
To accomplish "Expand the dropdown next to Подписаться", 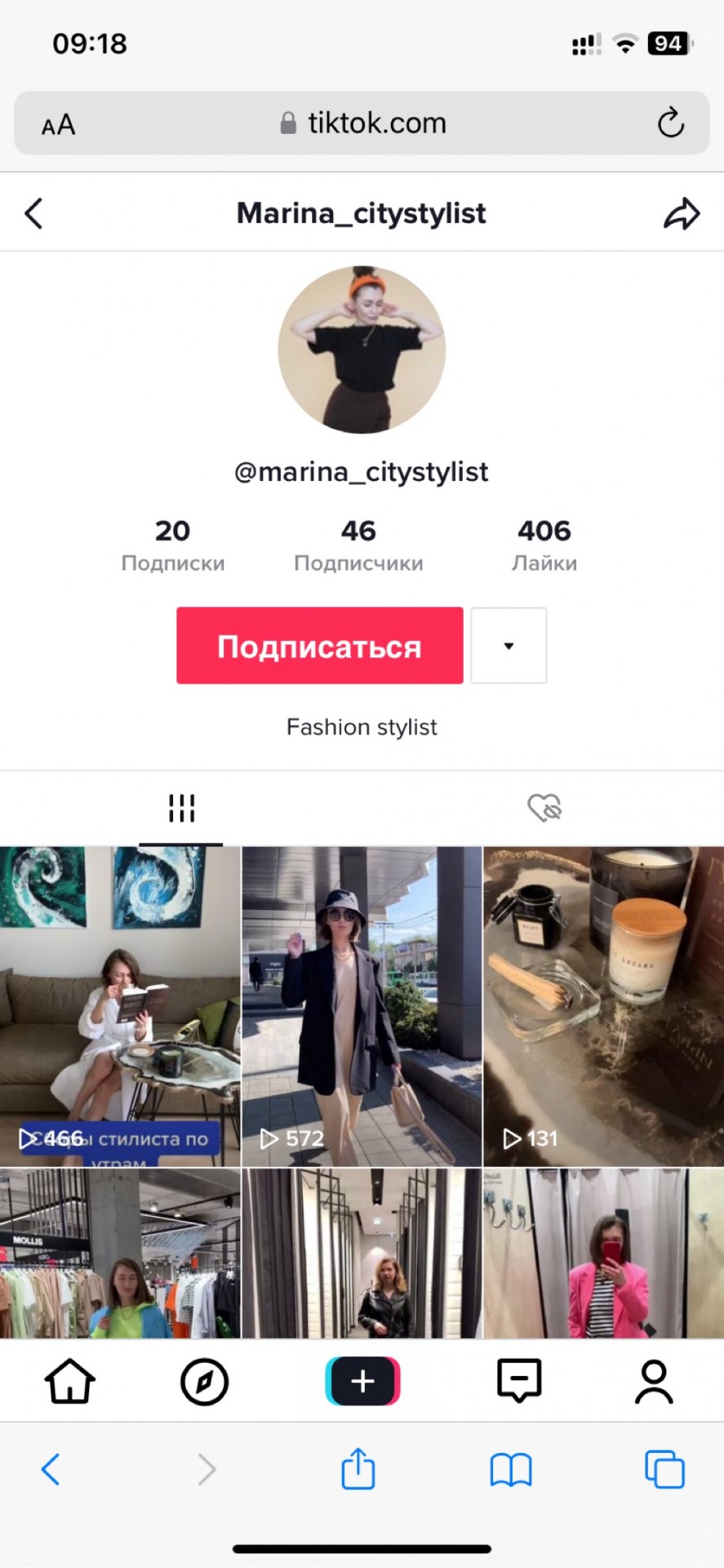I will [509, 645].
